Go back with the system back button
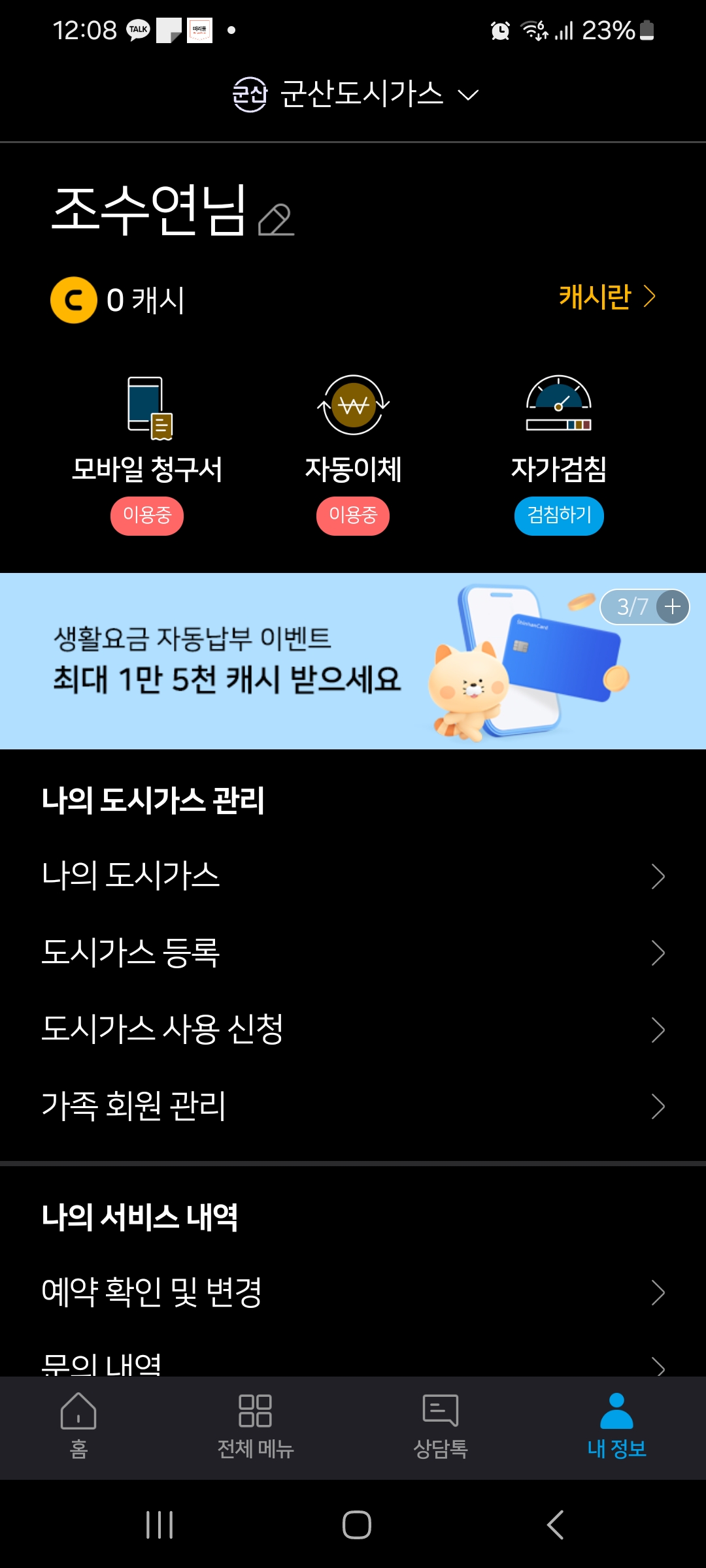Image resolution: width=706 pixels, height=1568 pixels. 555,1525
